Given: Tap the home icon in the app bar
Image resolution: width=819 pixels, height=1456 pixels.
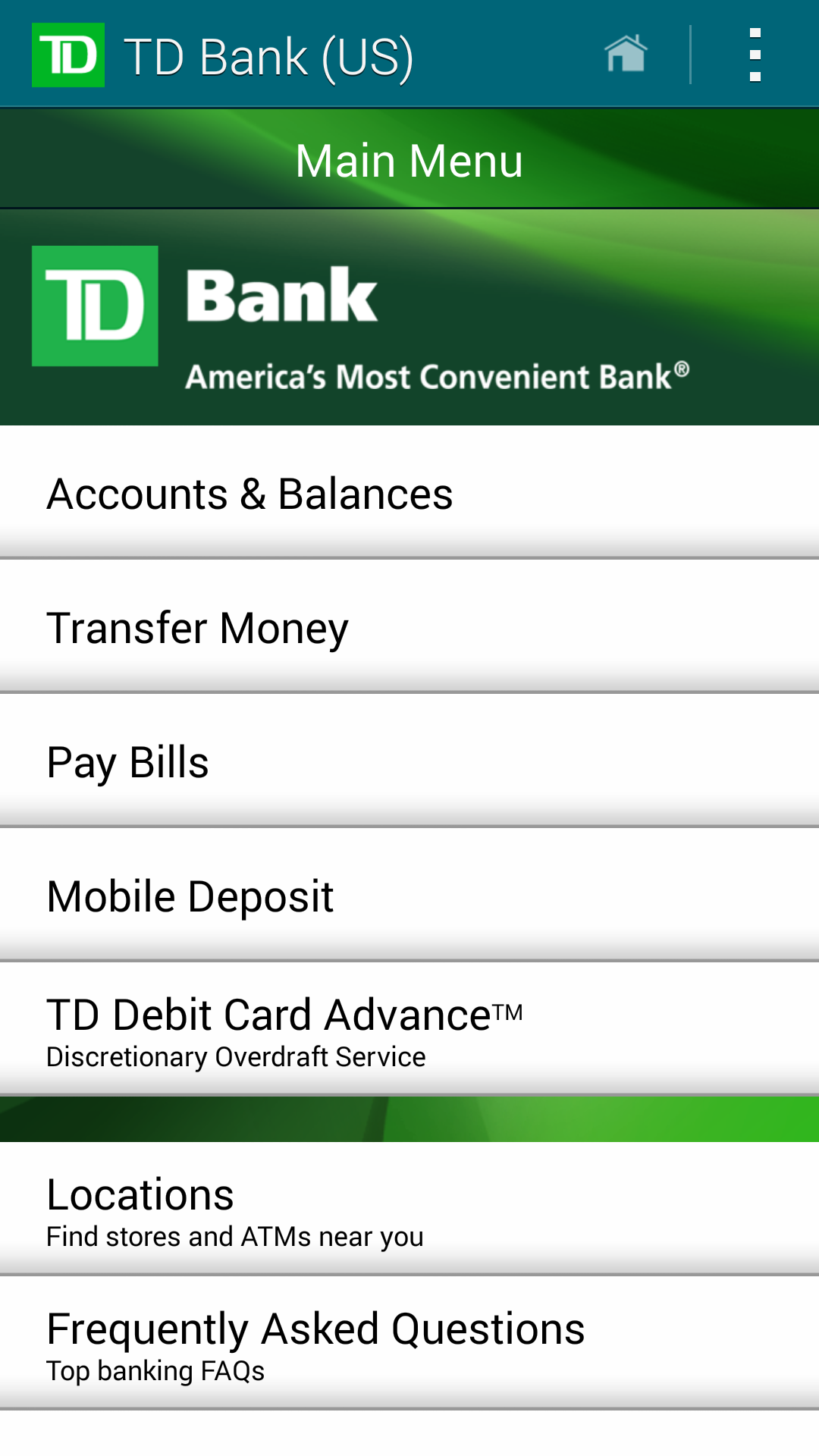Looking at the screenshot, I should tap(626, 55).
